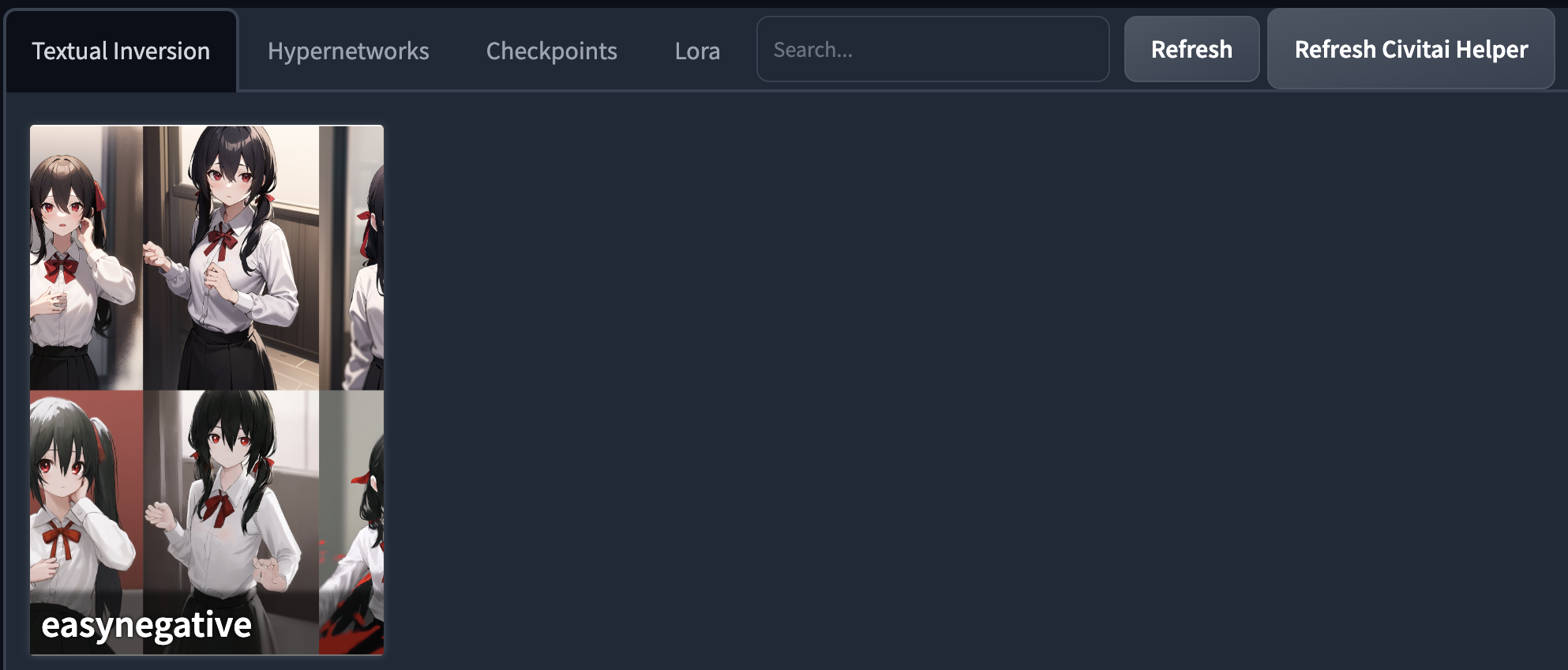This screenshot has width=1568, height=670.
Task: Tap the Refresh button
Action: click(1191, 50)
